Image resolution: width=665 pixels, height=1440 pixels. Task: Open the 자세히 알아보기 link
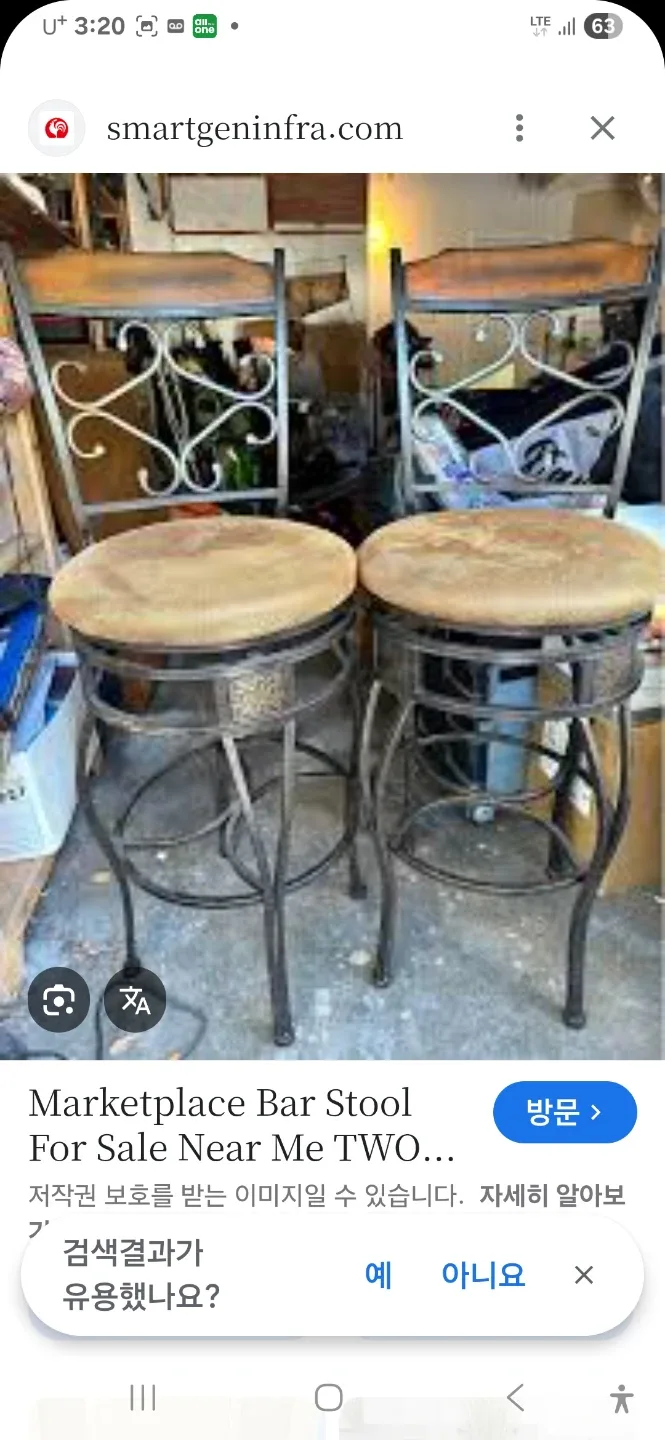pyautogui.click(x=551, y=1195)
